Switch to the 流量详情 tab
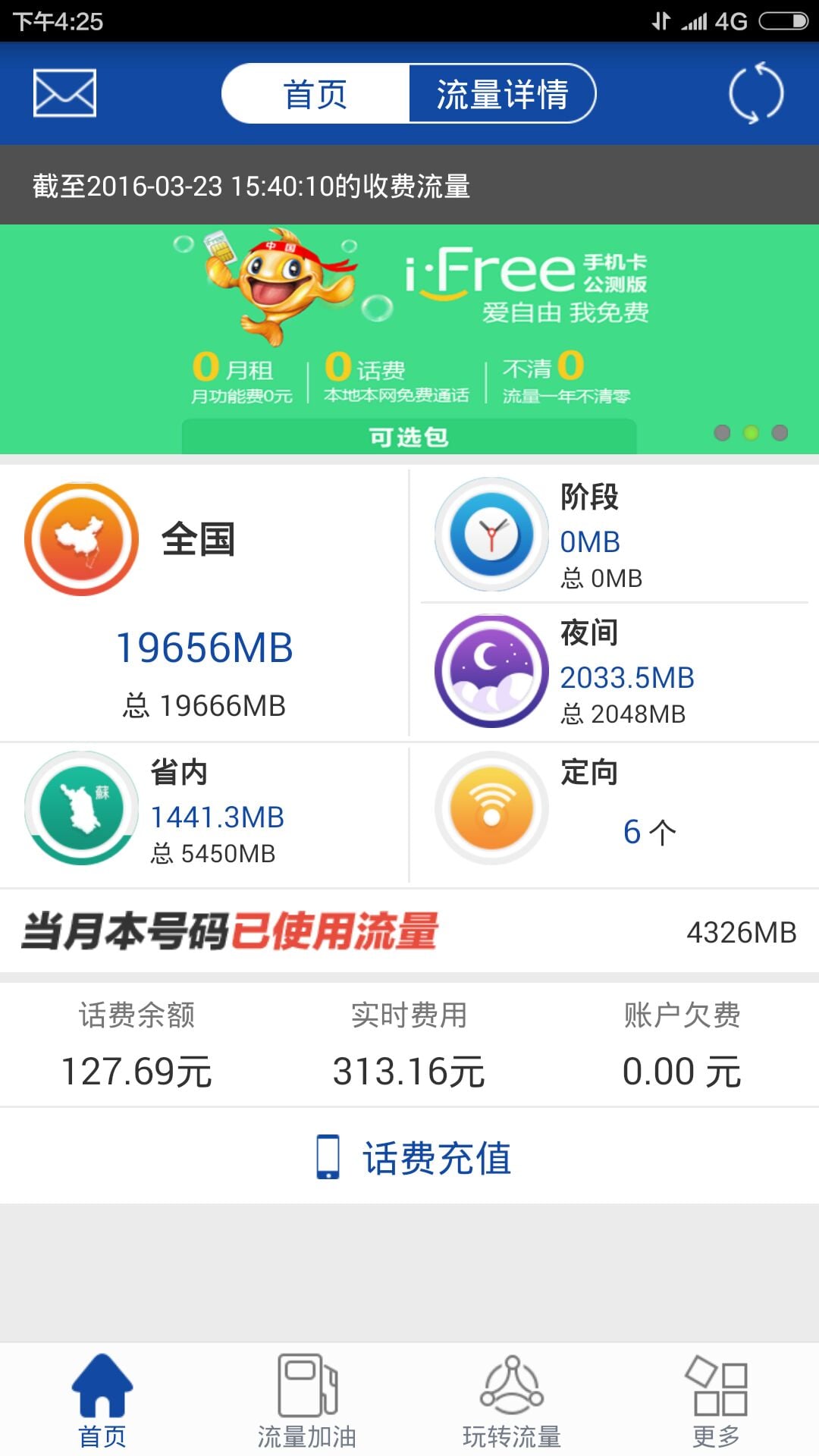The width and height of the screenshot is (819, 1456). click(x=501, y=94)
